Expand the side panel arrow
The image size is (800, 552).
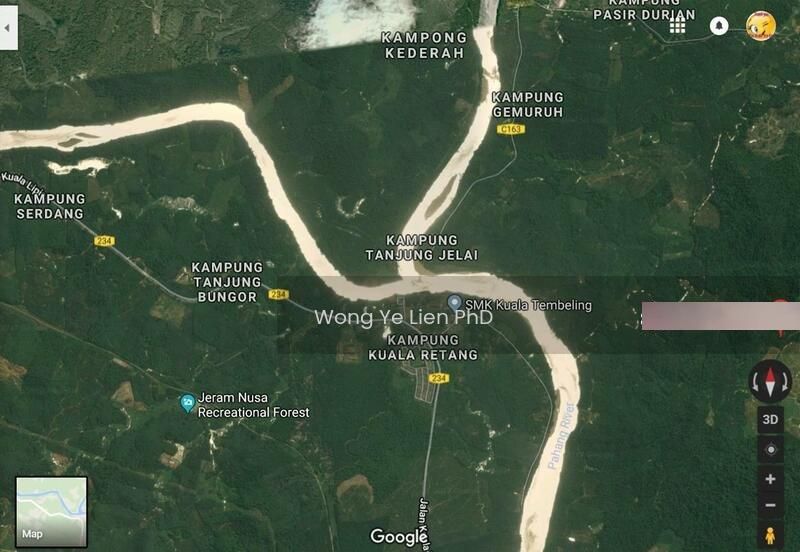9,30
